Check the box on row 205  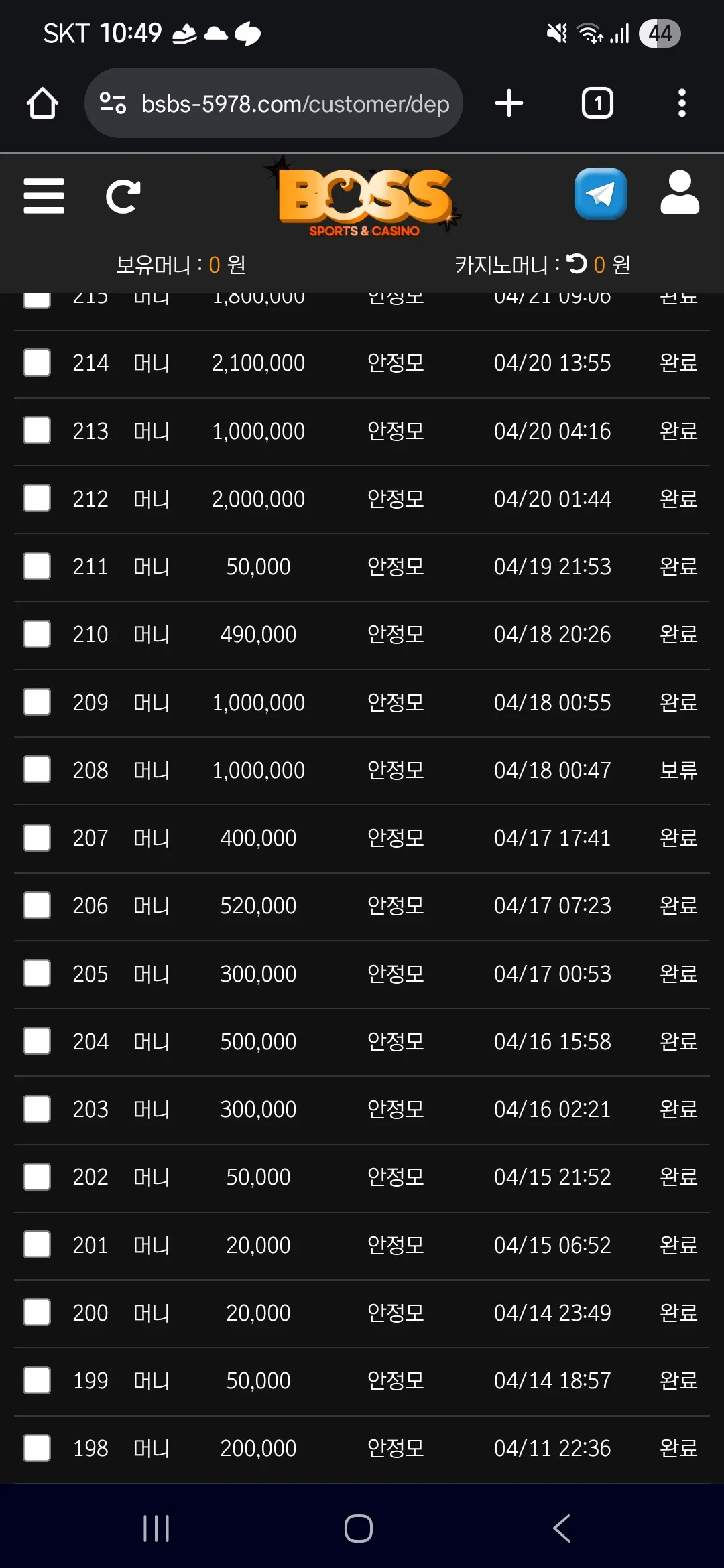tap(37, 974)
